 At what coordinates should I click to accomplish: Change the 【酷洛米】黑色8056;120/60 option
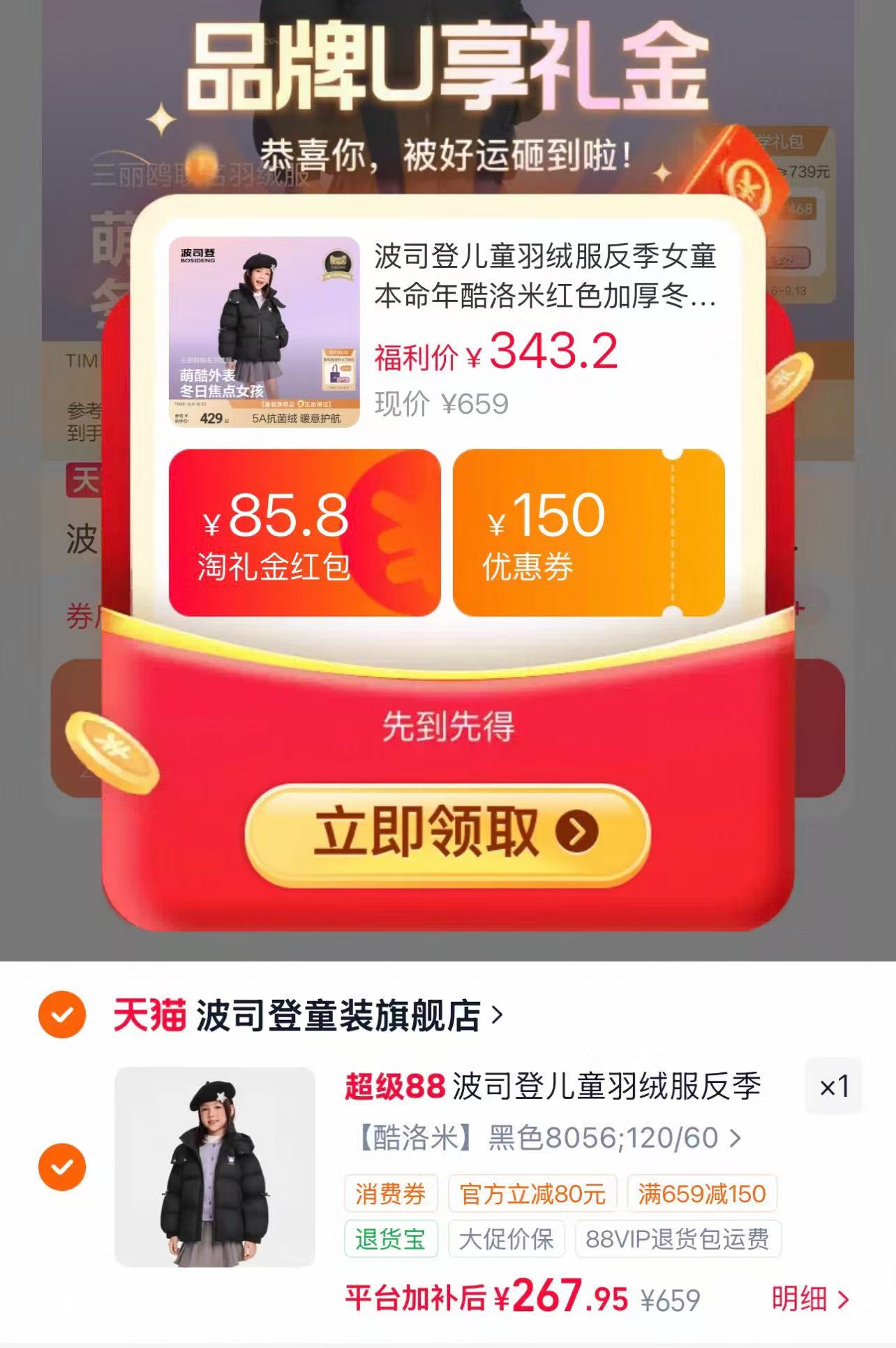[548, 1138]
